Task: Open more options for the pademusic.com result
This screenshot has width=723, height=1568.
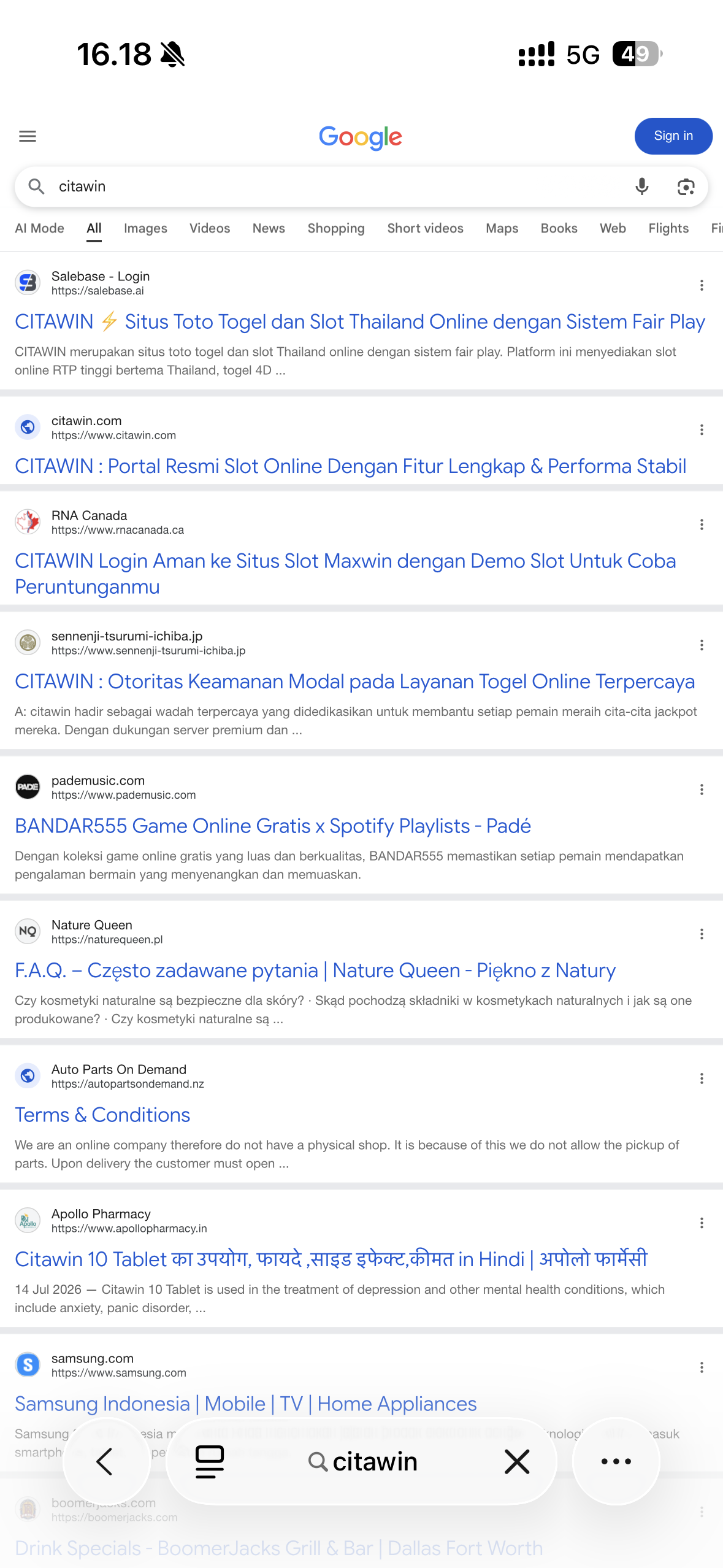Action: pos(702,790)
